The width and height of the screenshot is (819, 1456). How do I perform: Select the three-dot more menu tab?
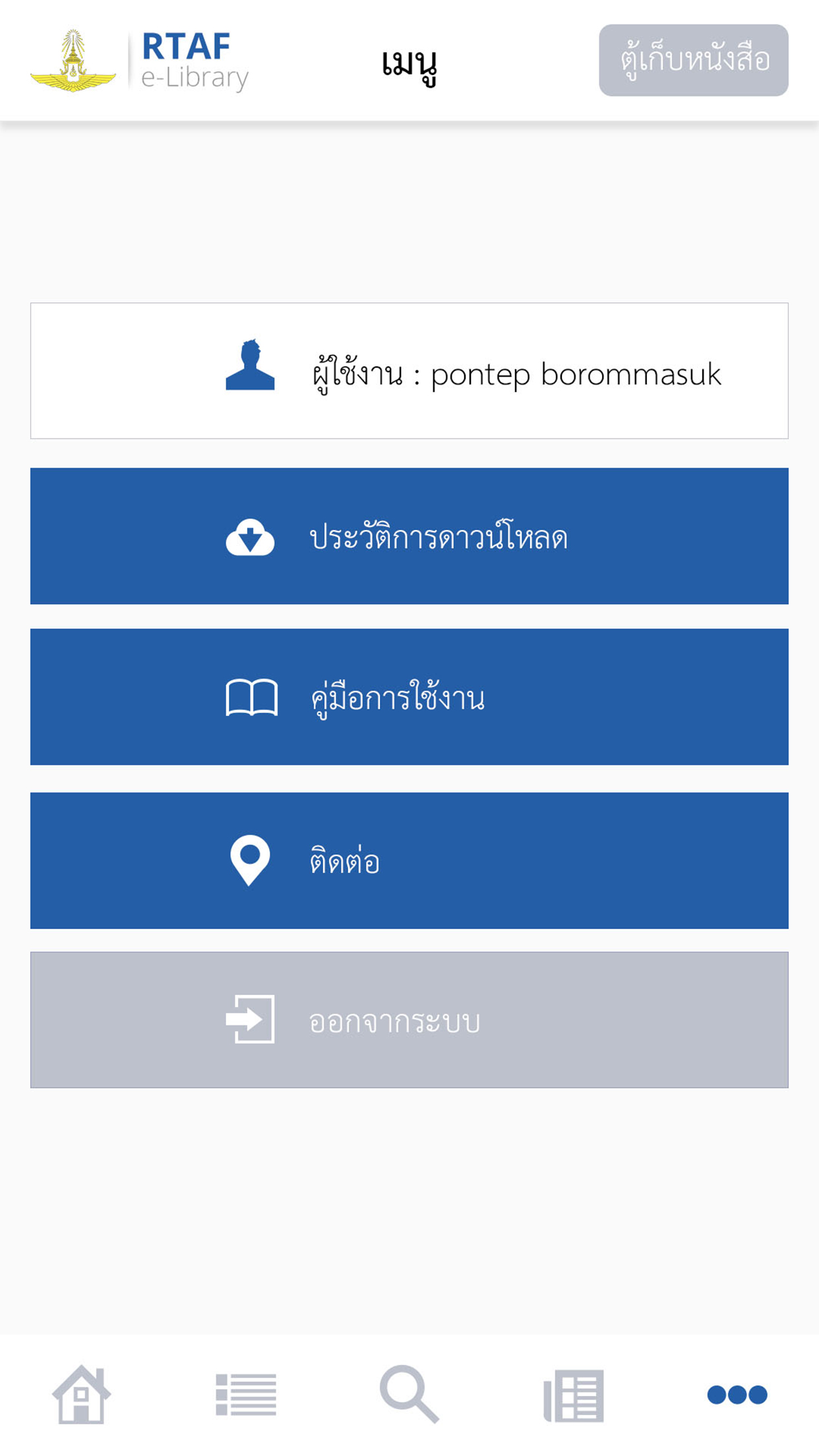click(737, 1395)
